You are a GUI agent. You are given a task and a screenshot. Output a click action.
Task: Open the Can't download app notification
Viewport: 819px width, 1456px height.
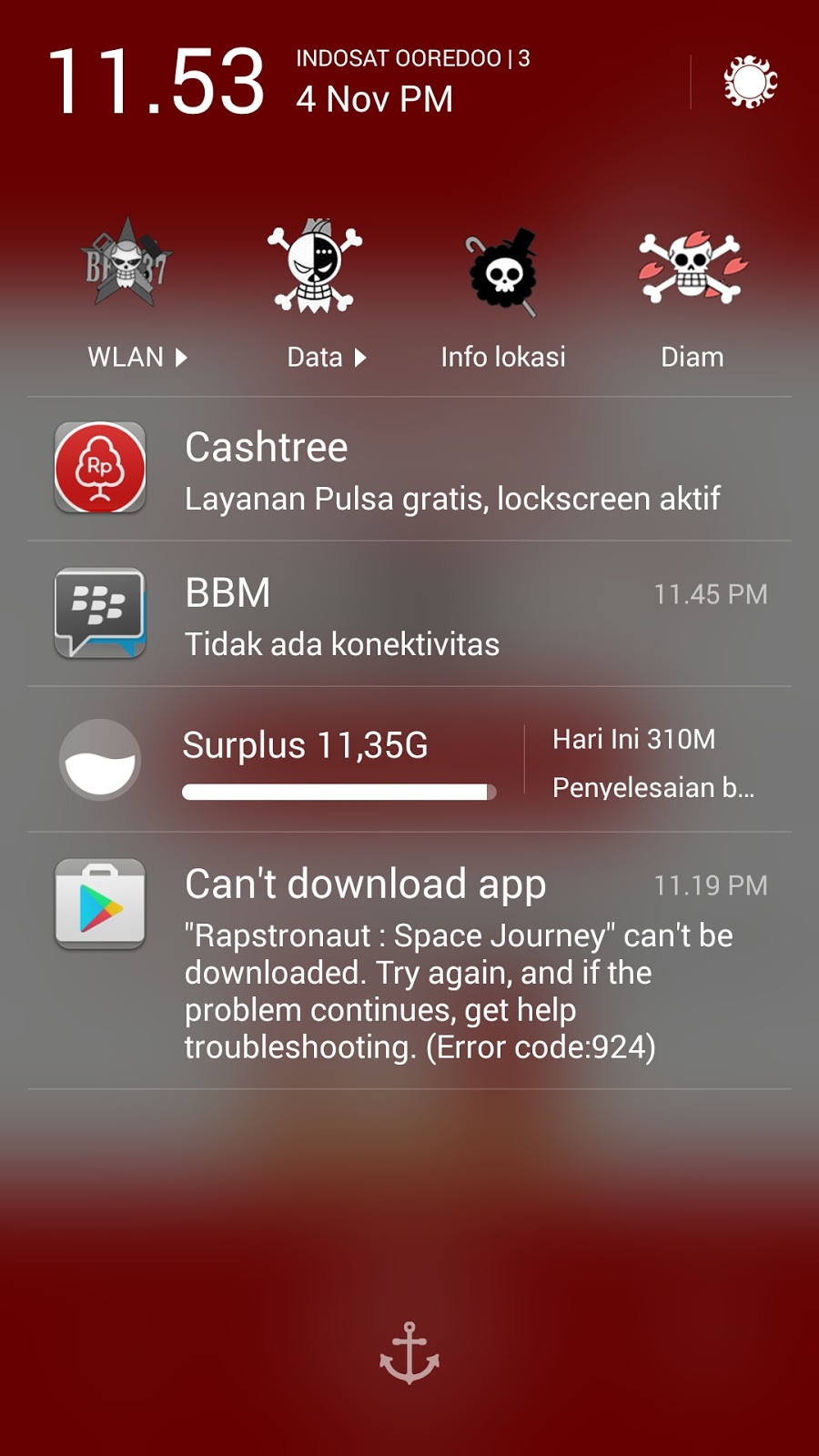[x=409, y=961]
